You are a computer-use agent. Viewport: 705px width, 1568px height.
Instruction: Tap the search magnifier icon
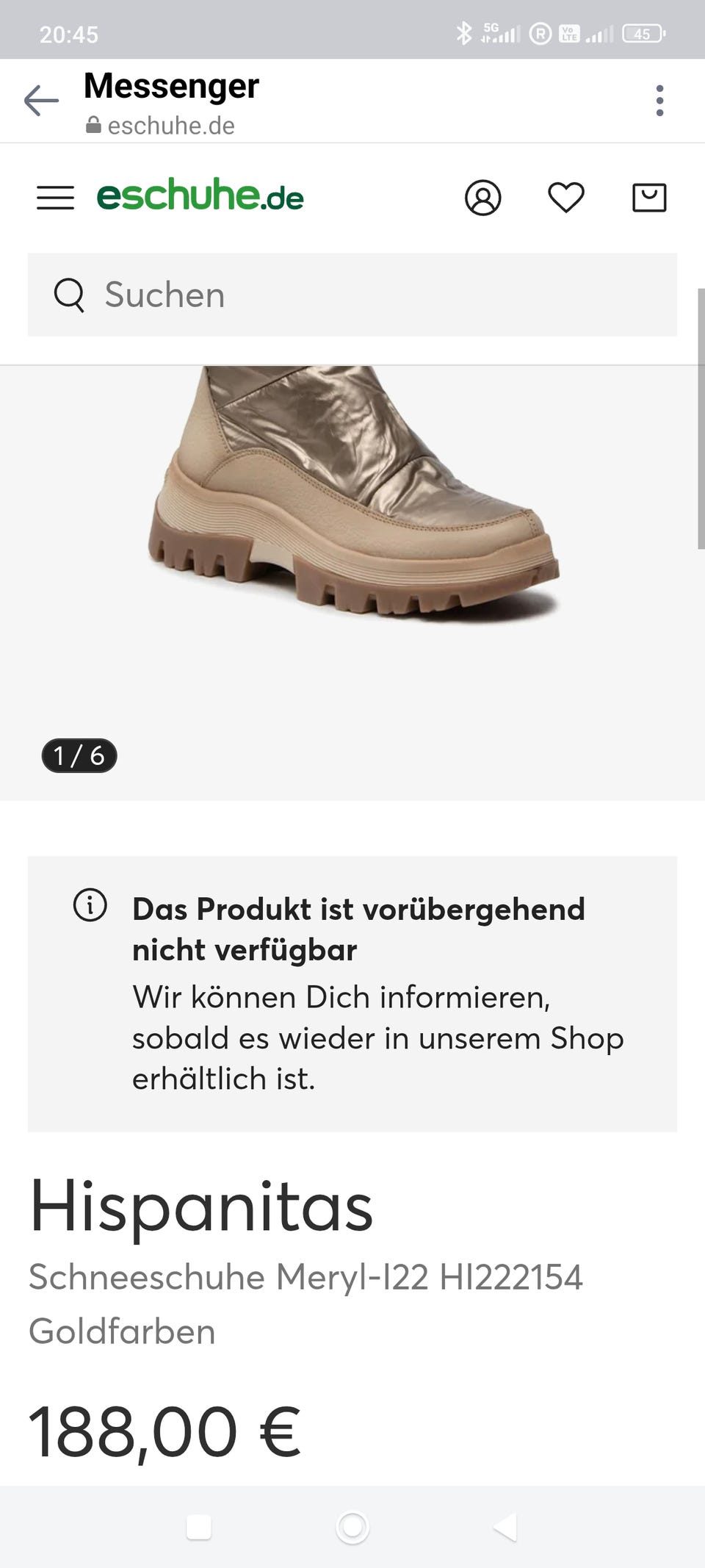[x=70, y=295]
